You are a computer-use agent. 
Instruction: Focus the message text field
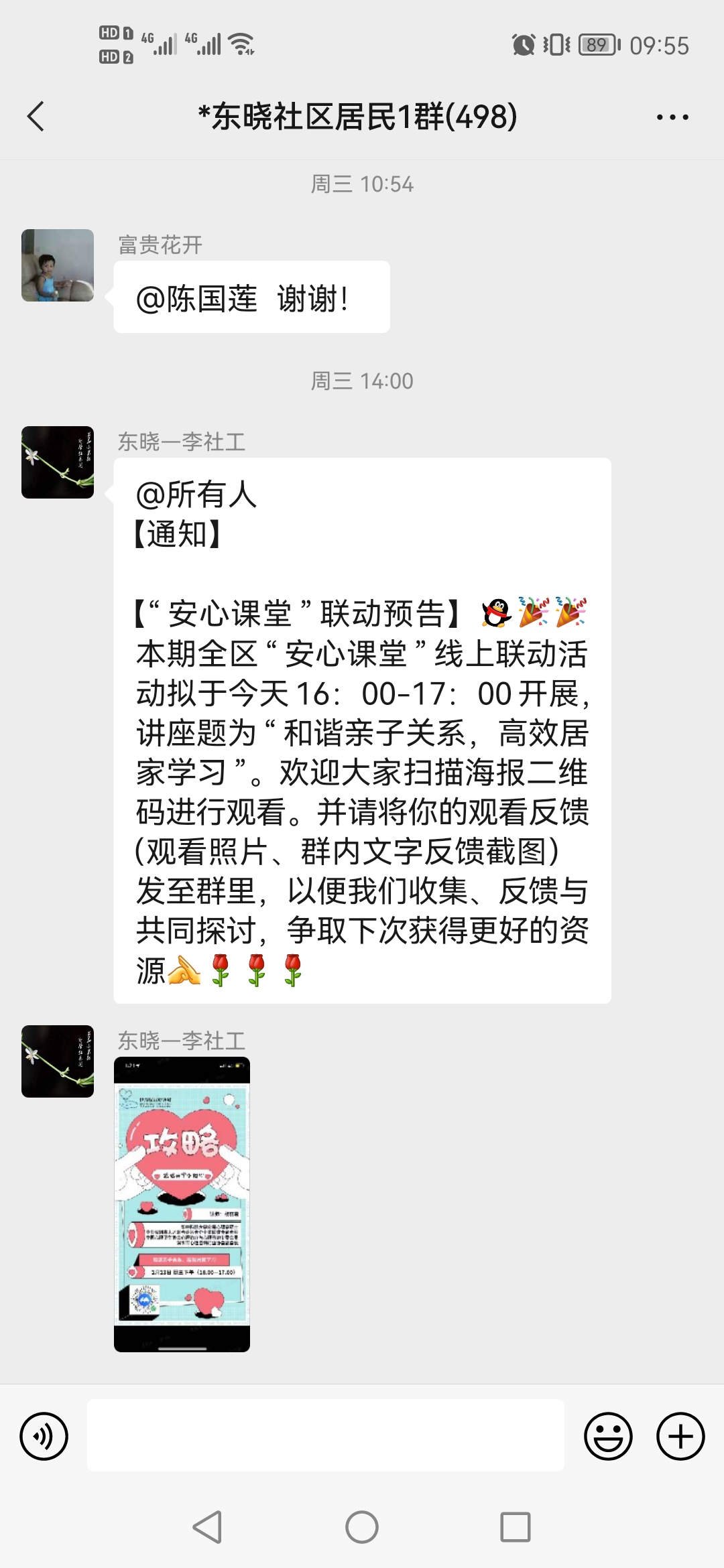(x=325, y=1435)
